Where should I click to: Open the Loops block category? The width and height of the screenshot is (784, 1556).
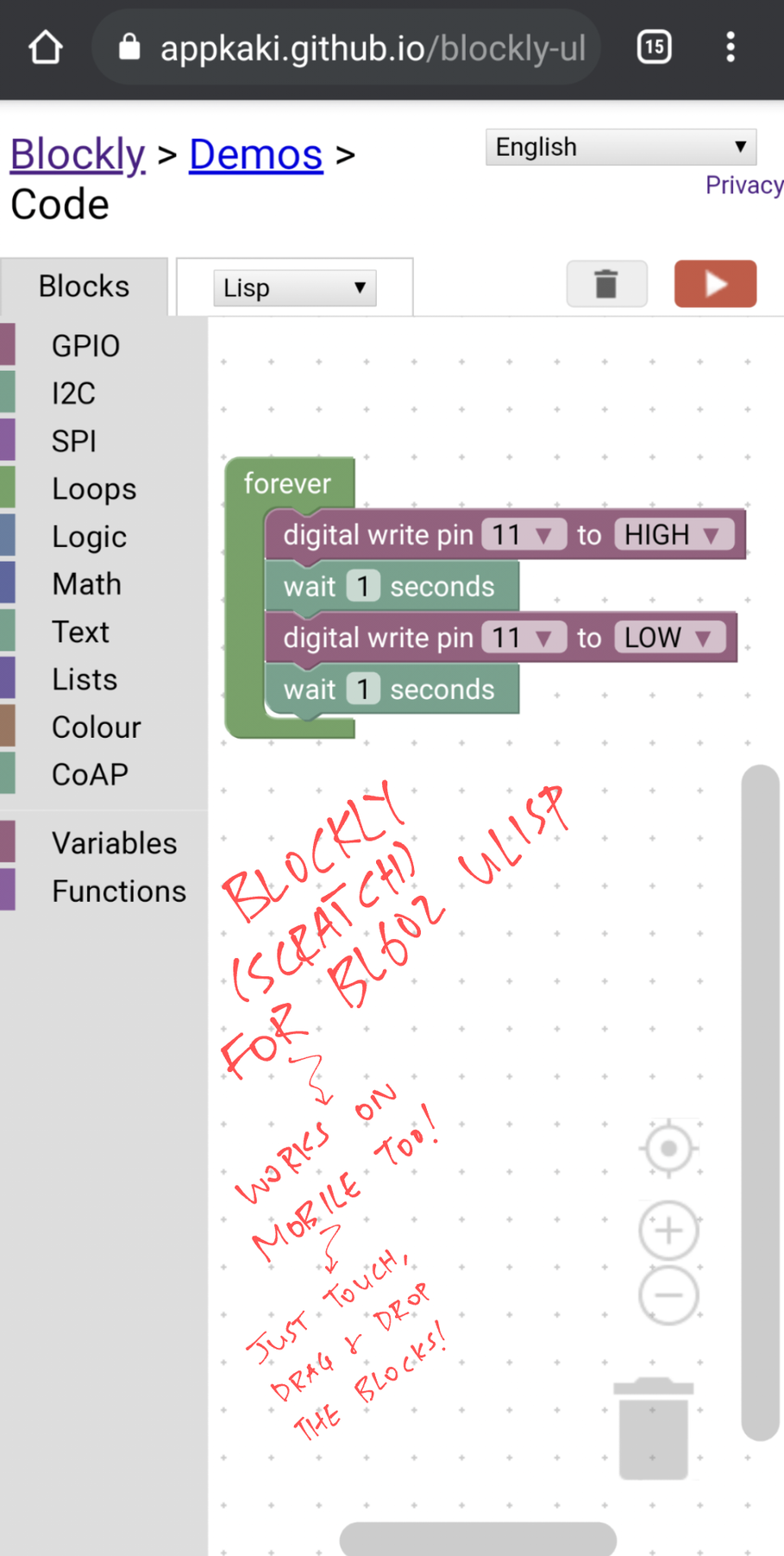pyautogui.click(x=93, y=489)
